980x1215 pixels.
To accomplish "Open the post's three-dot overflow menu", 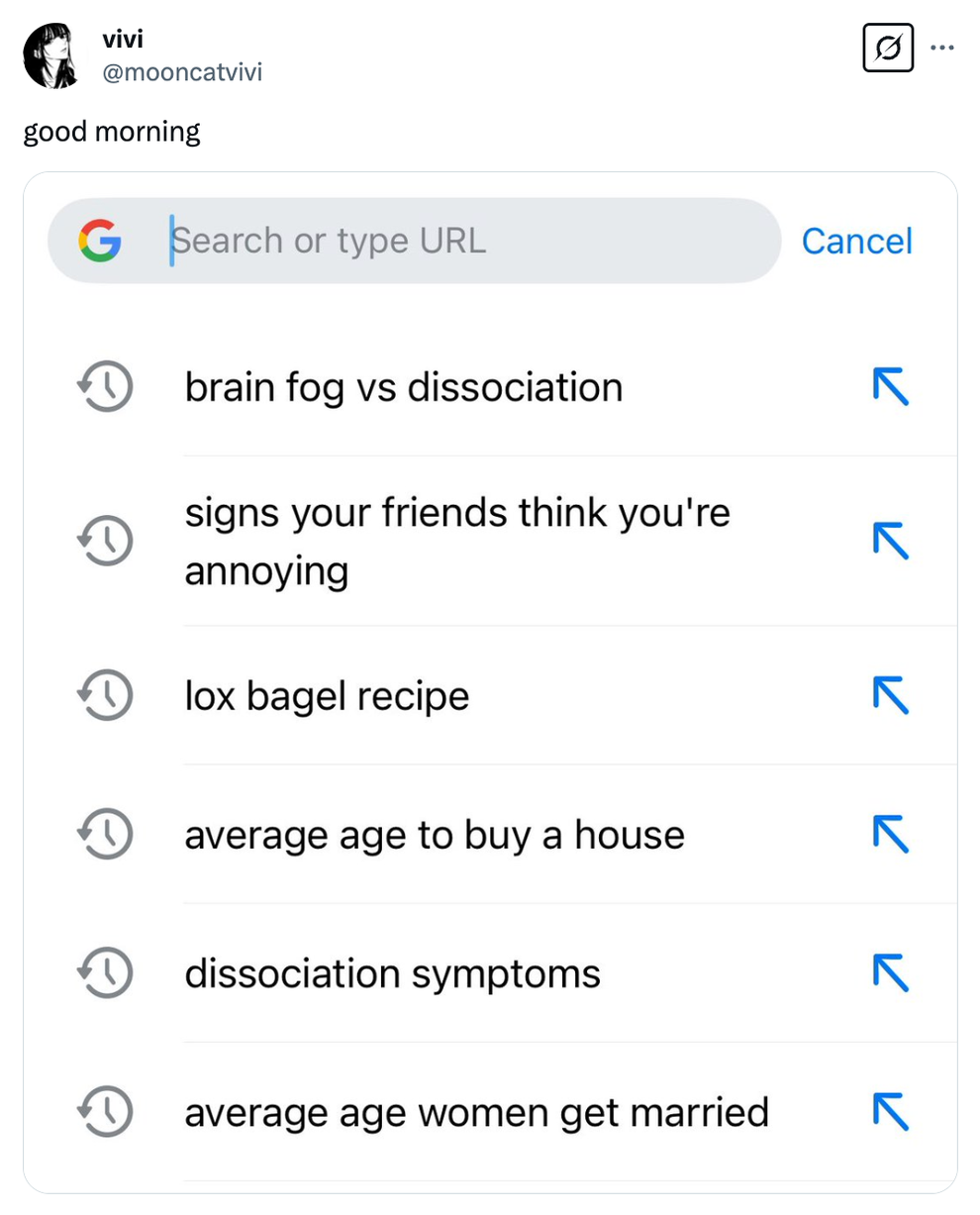I will click(942, 48).
